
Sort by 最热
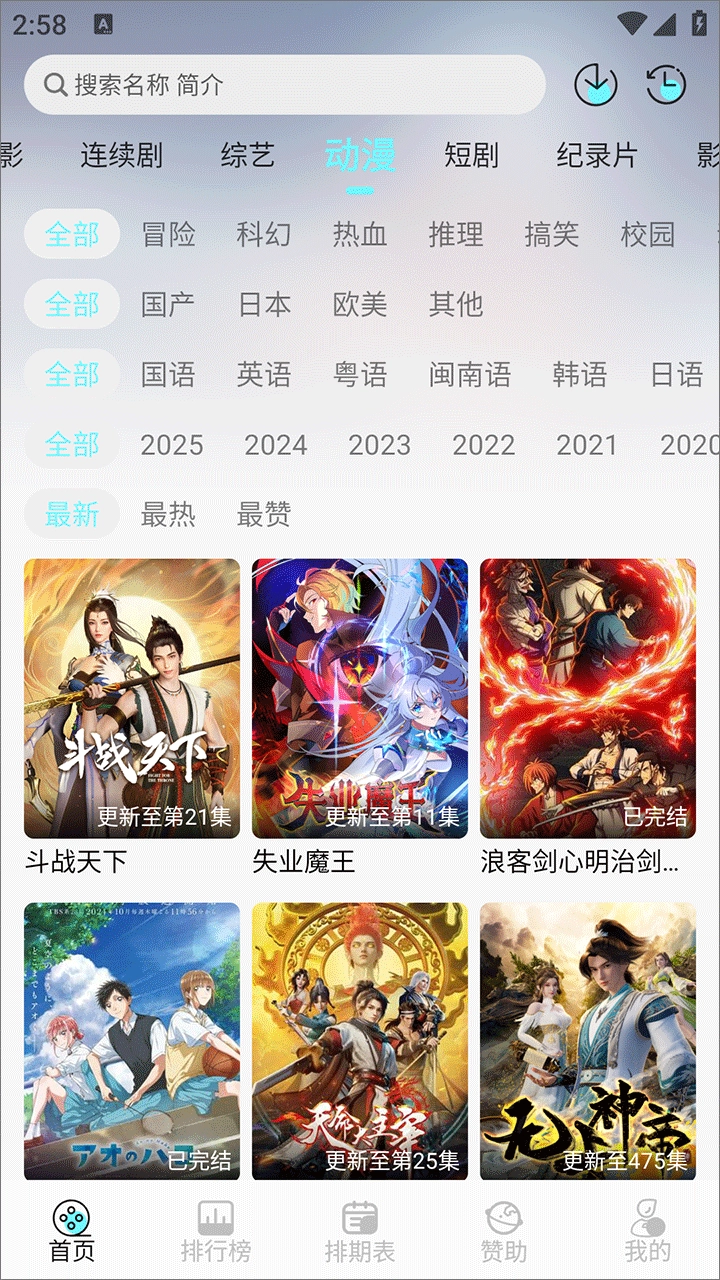click(x=168, y=515)
